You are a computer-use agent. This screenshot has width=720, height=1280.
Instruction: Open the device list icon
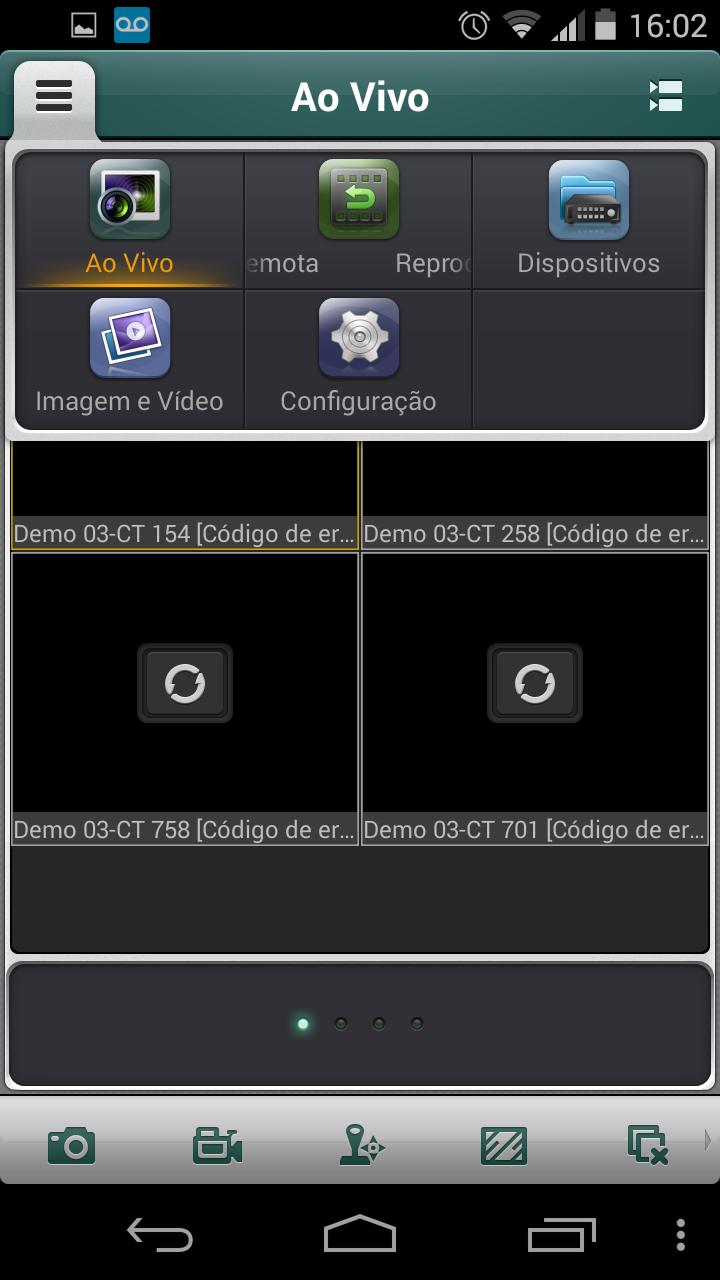(665, 97)
